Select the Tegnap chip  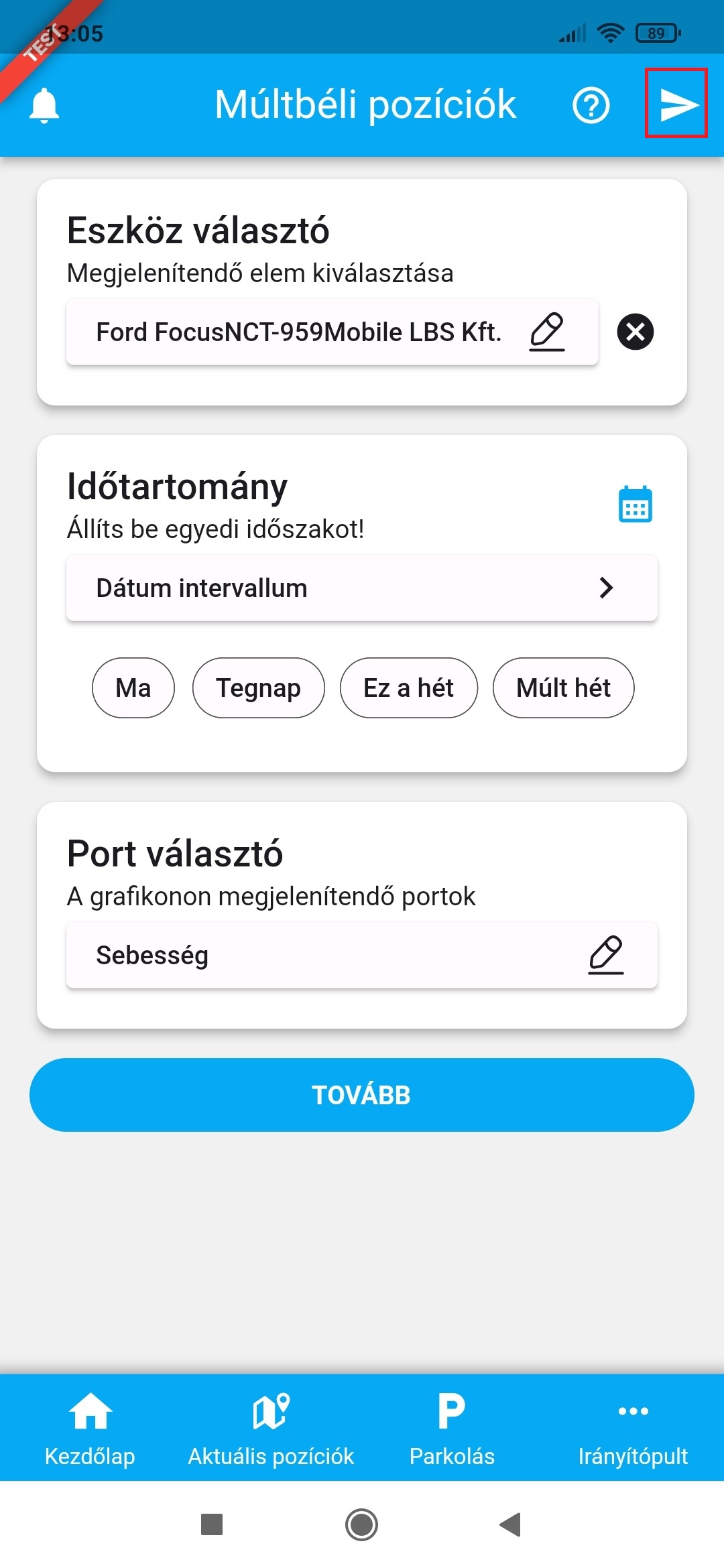coord(258,688)
